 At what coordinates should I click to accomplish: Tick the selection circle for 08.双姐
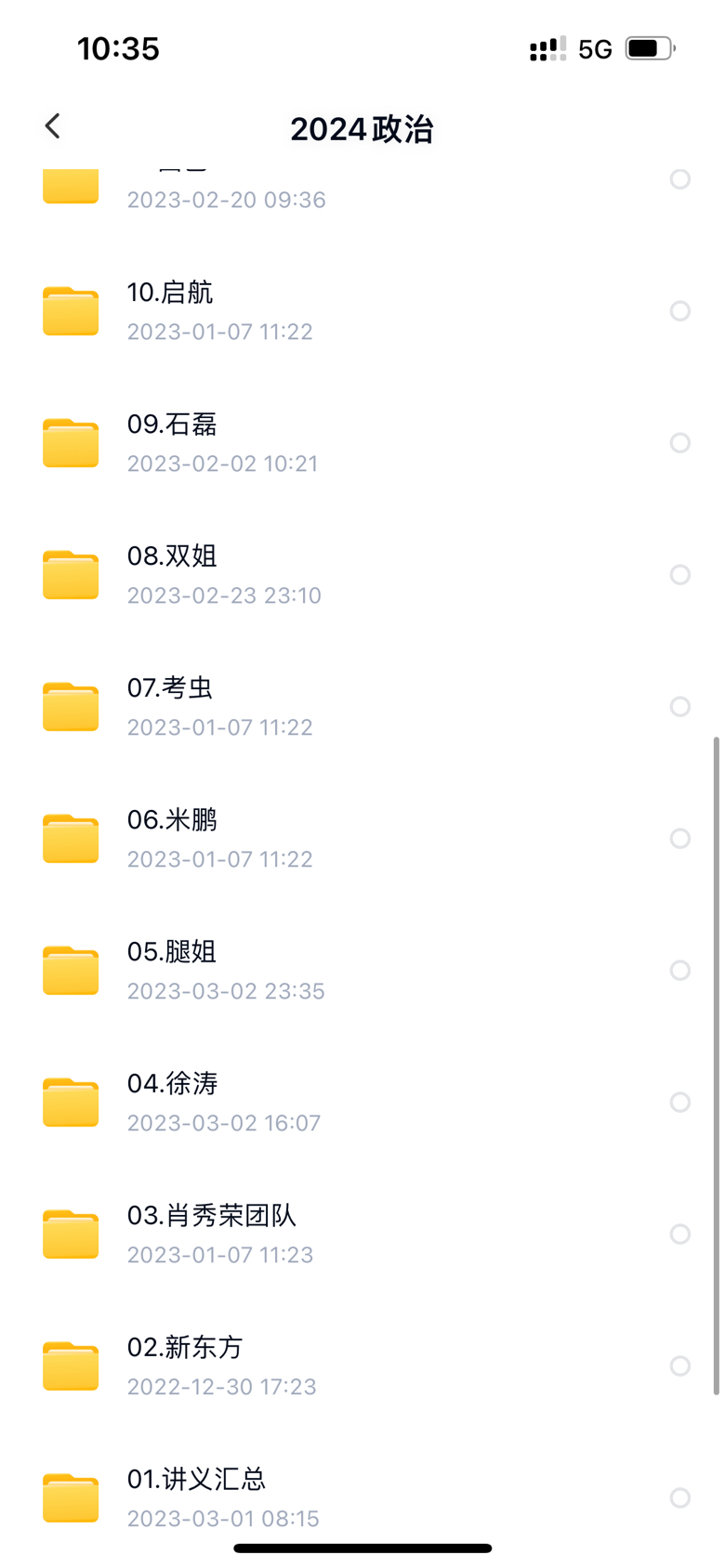pos(680,575)
